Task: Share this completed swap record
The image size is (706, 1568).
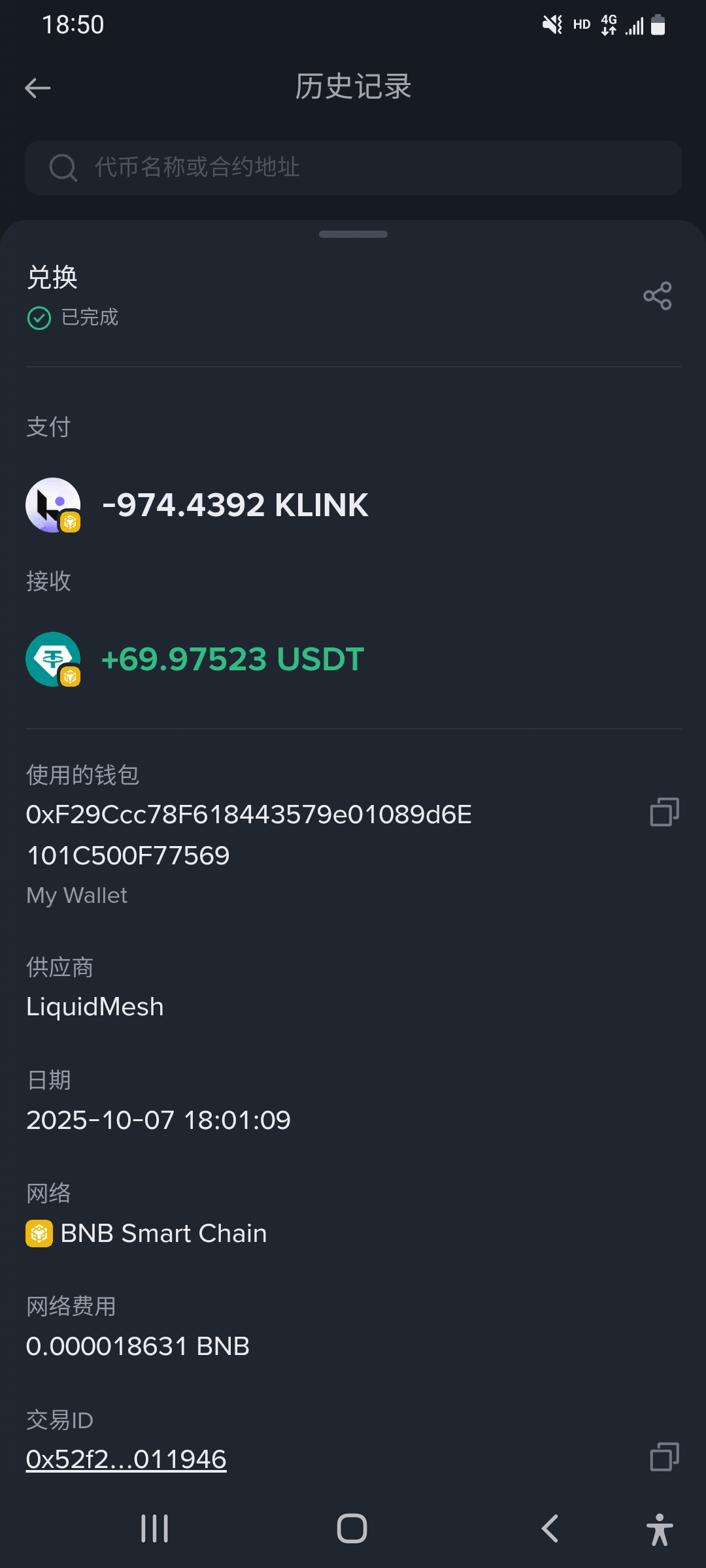Action: [657, 296]
